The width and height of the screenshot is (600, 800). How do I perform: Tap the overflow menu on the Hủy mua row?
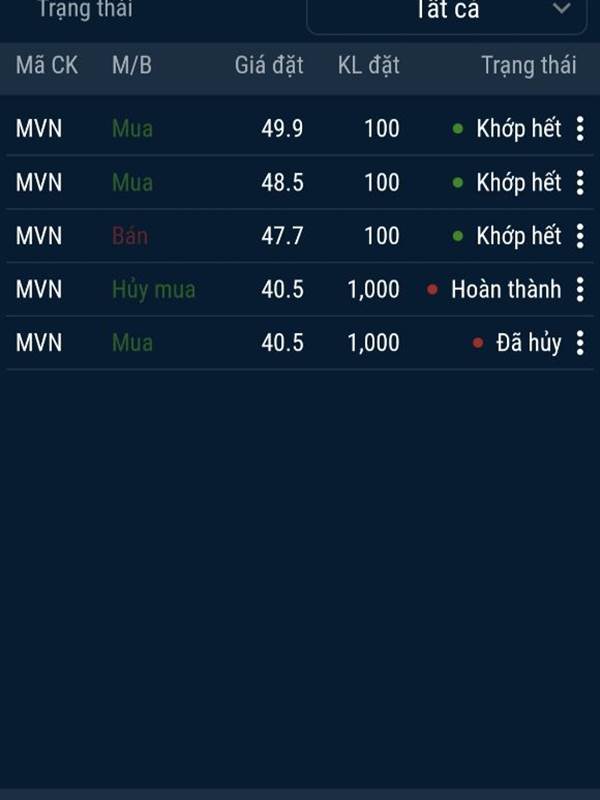click(x=580, y=290)
